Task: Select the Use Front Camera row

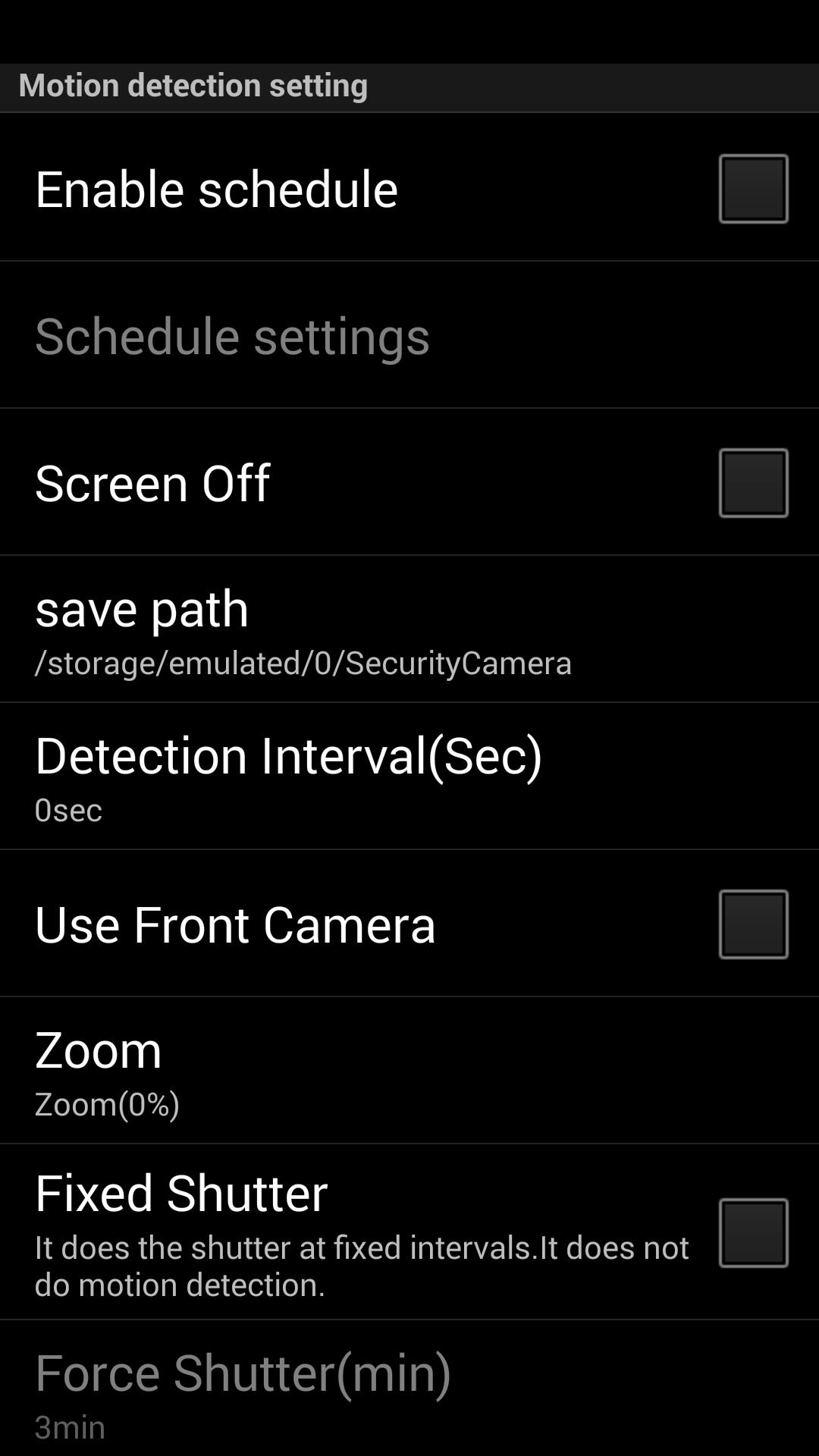Action: 235,923
